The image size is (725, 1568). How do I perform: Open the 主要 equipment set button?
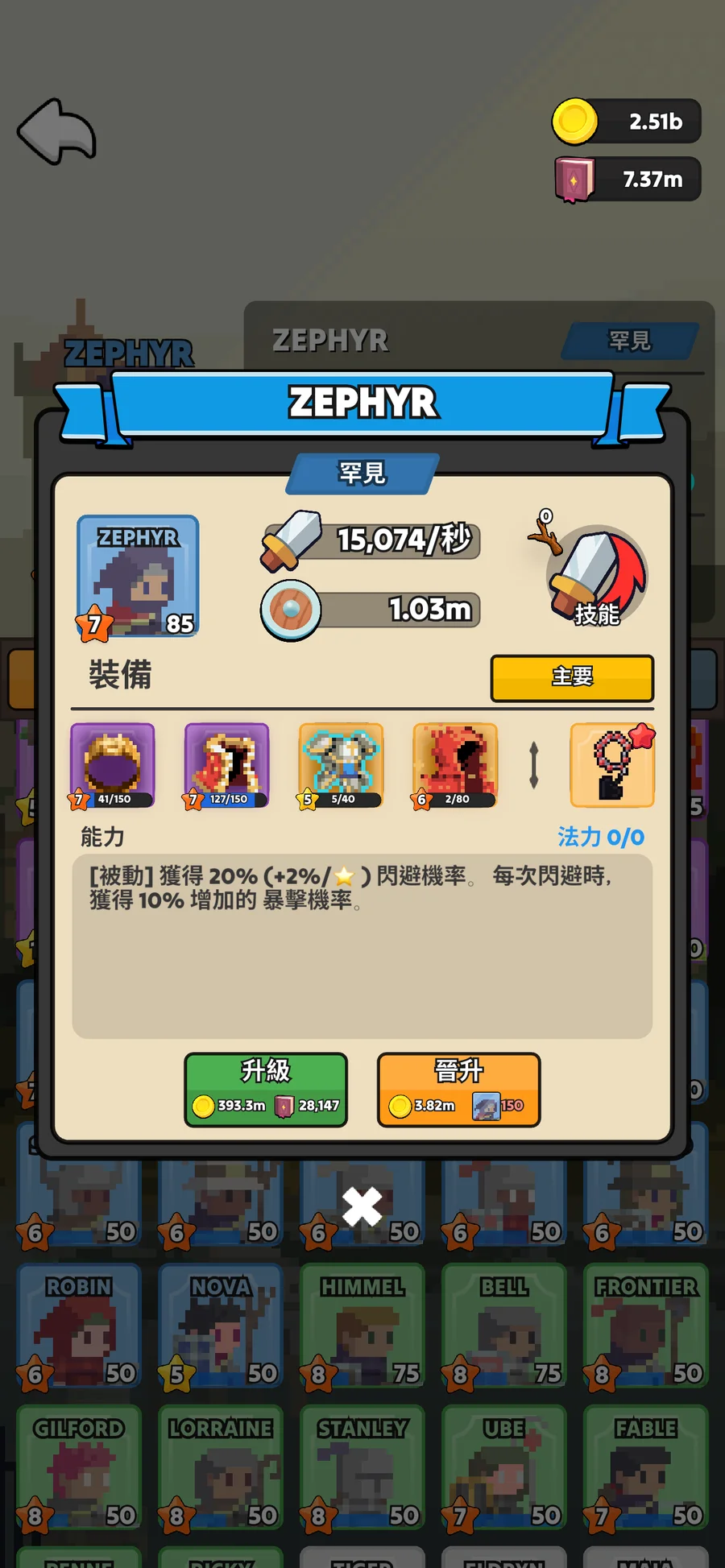coord(572,677)
